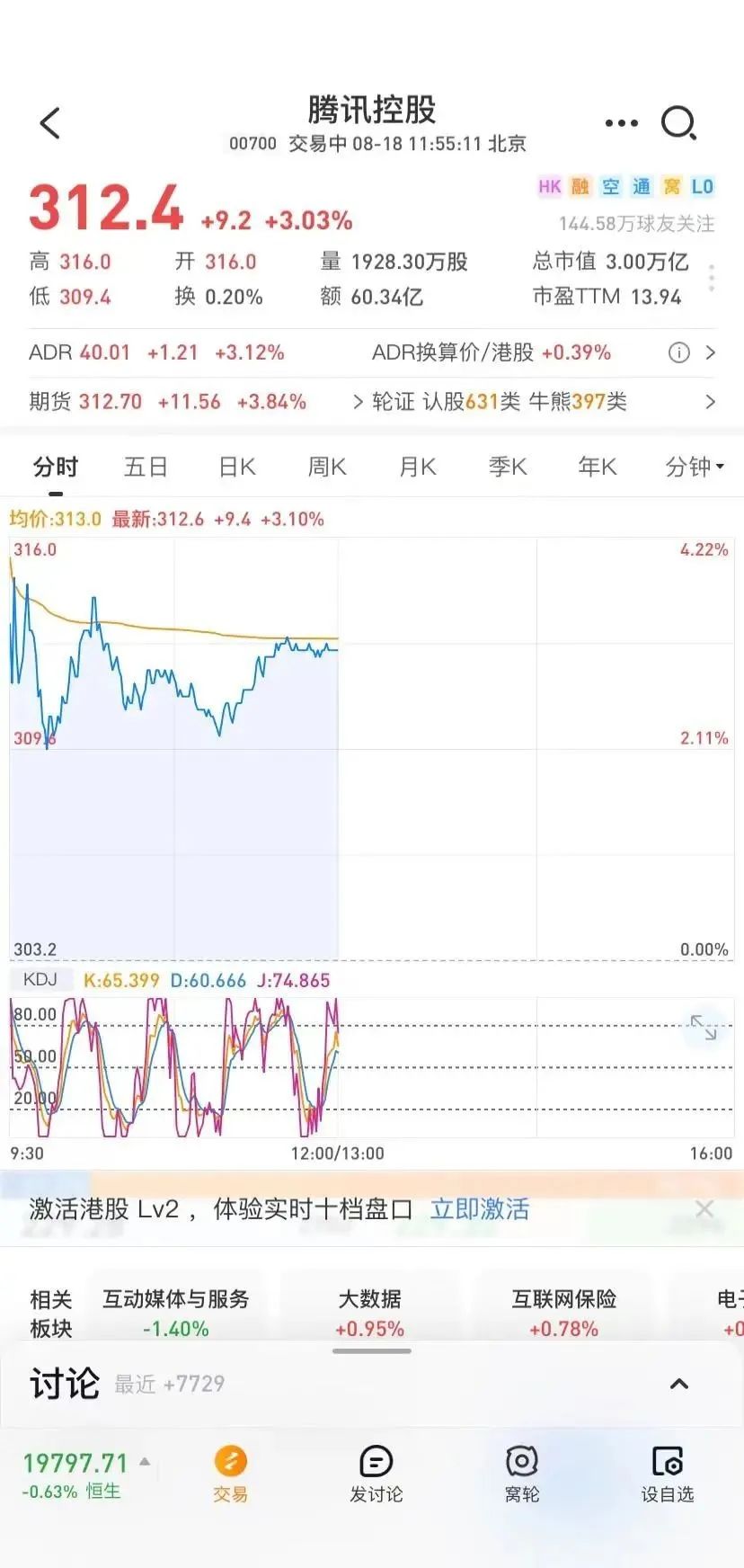This screenshot has height=1568, width=744.
Task: Open the more options (⋯) menu
Action: (x=621, y=123)
